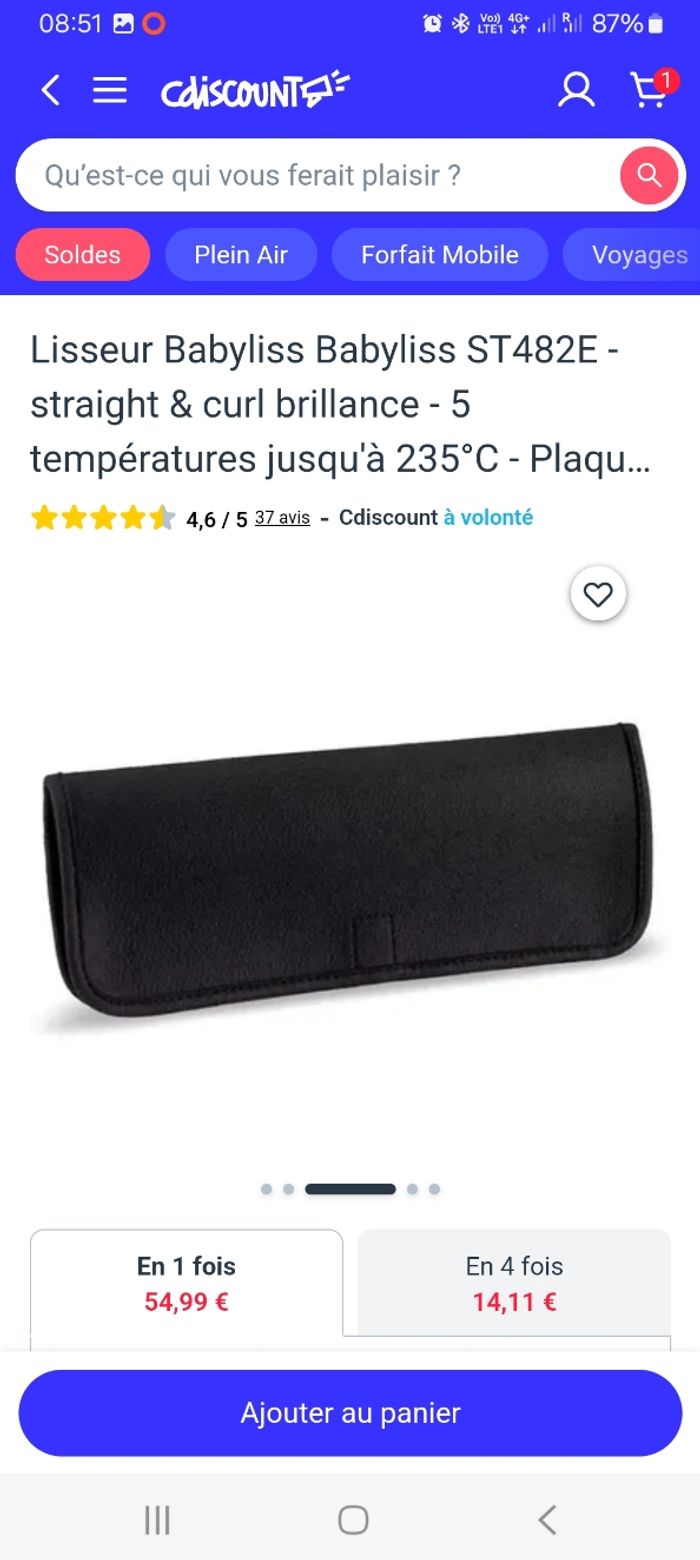
Task: Select the Soldes chip
Action: 83,255
